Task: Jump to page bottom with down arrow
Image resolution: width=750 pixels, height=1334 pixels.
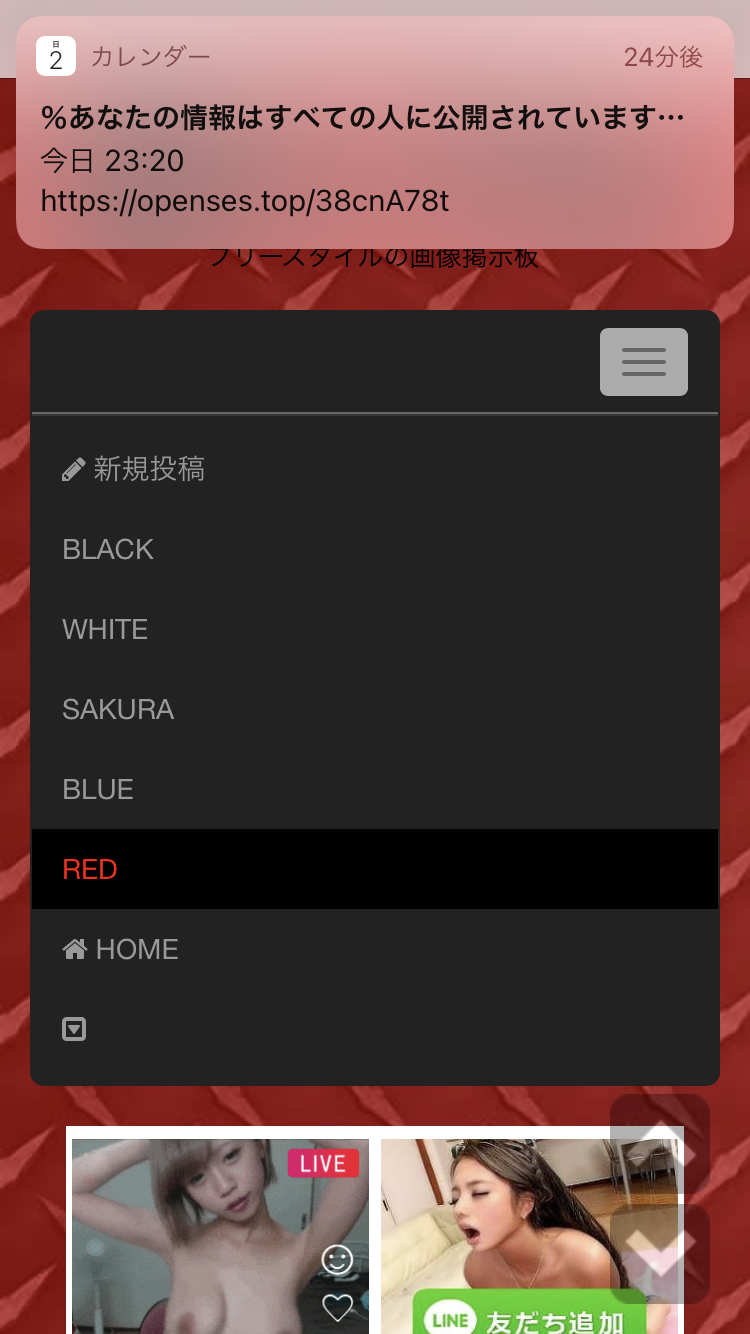Action: (660, 1253)
